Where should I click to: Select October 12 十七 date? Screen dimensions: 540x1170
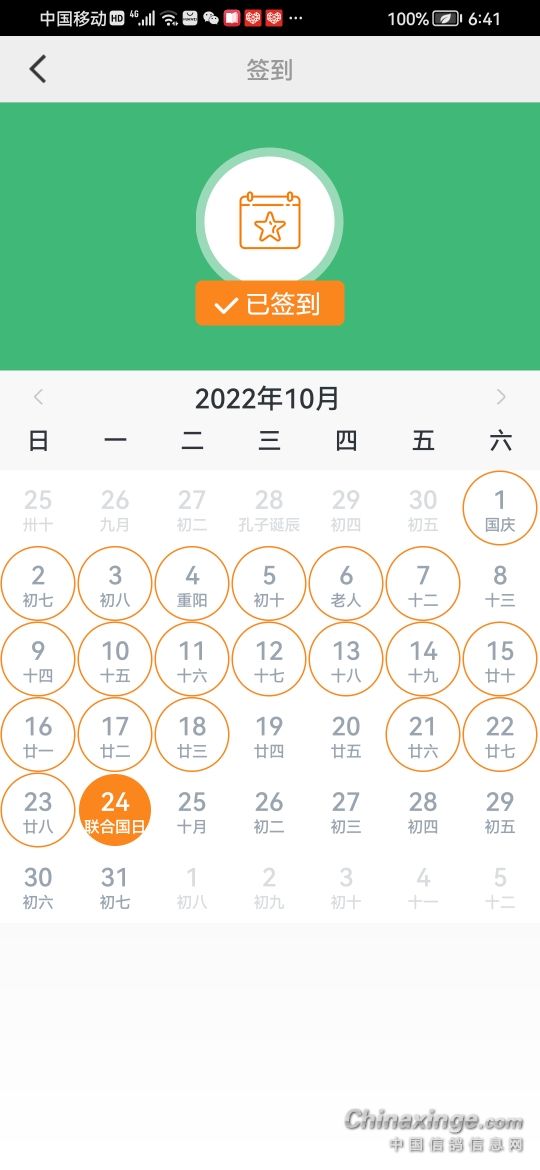(x=269, y=660)
